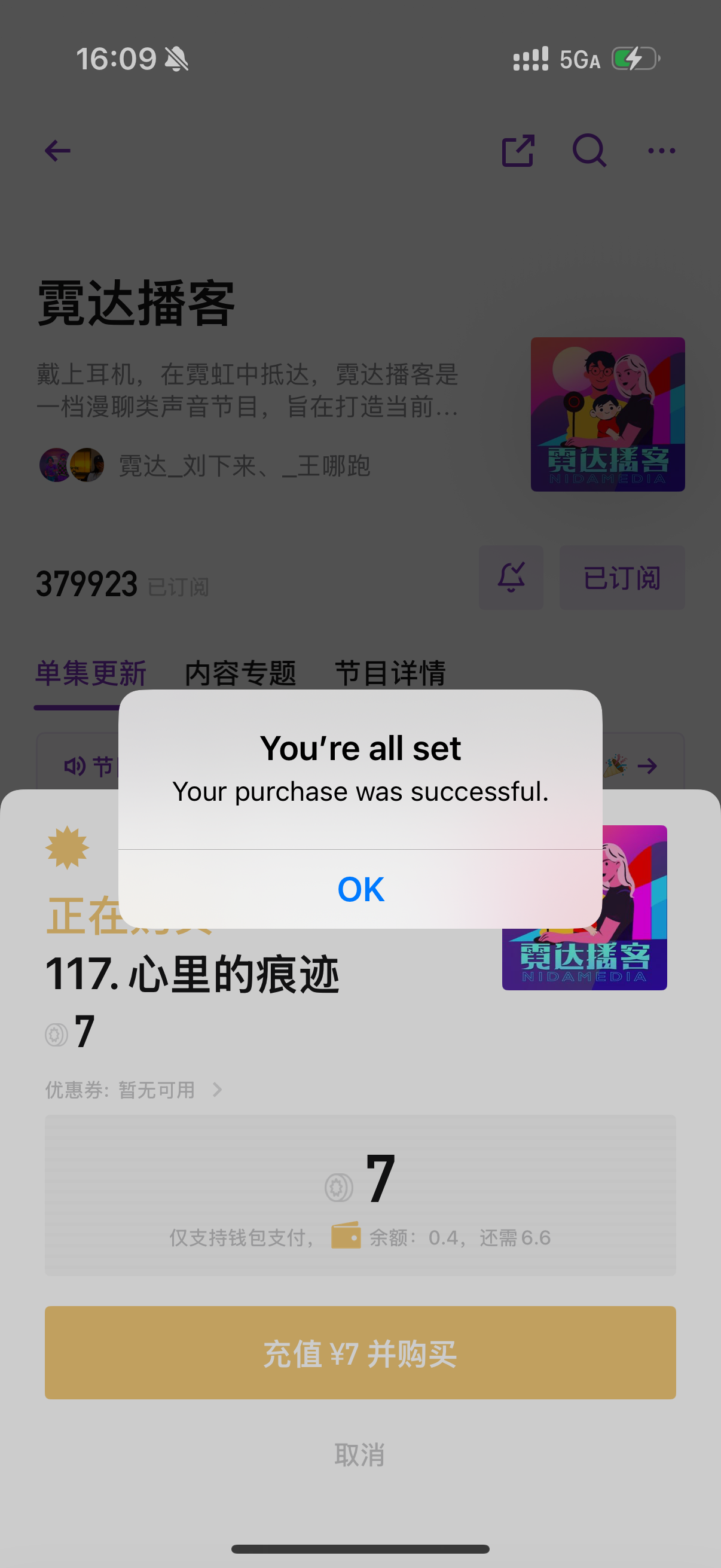Tap 充值 ¥7 并购买 to recharge and buy
Viewport: 721px width, 1568px height.
click(x=360, y=1353)
